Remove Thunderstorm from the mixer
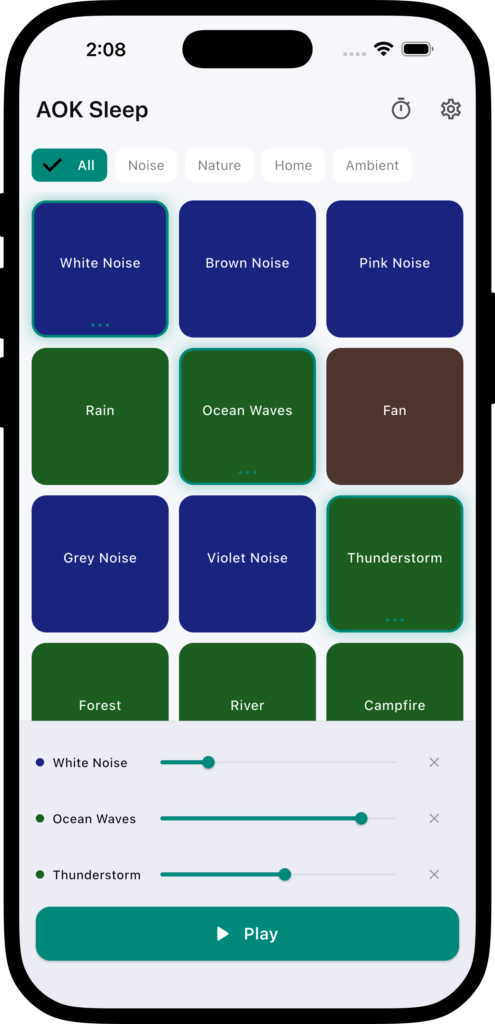 [x=434, y=874]
